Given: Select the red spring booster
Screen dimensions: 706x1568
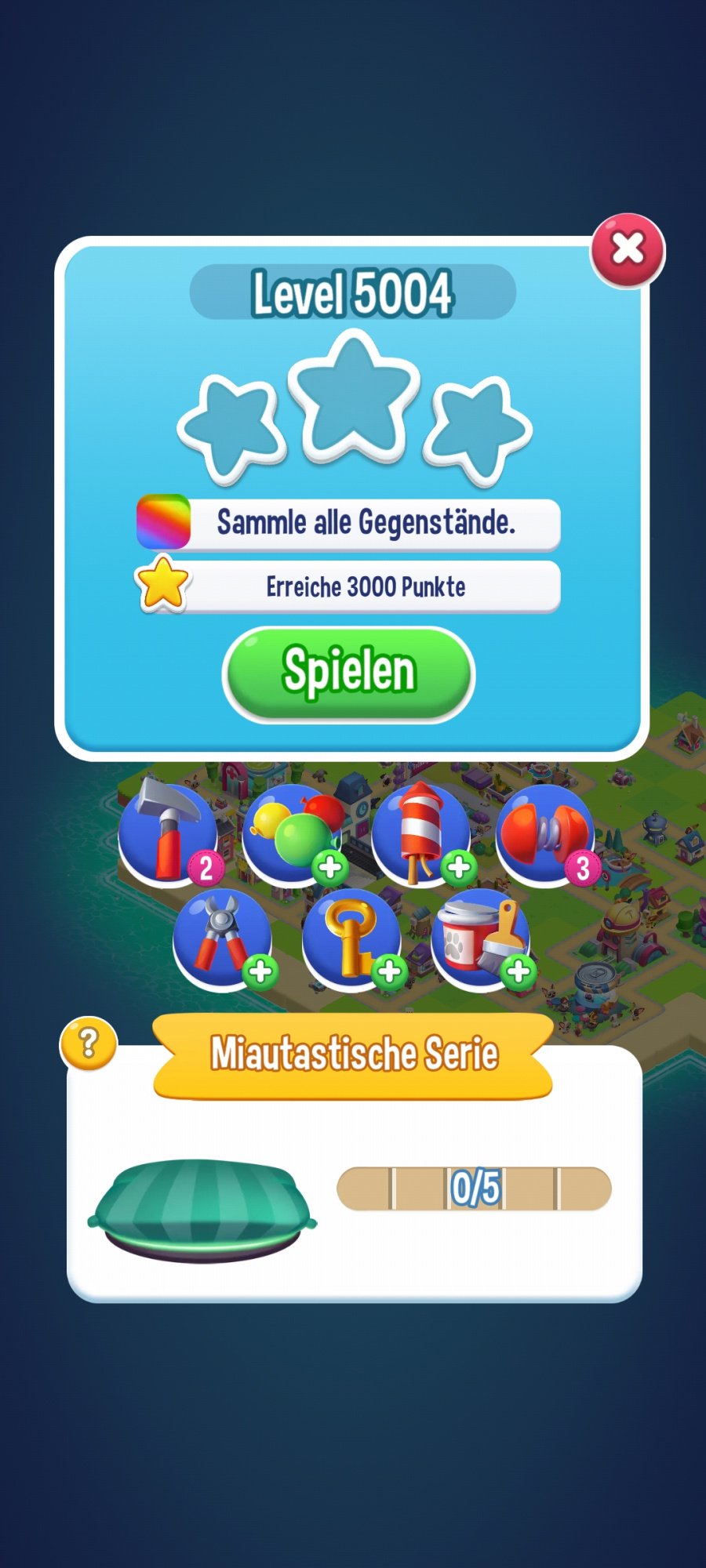Looking at the screenshot, I should coord(544,833).
